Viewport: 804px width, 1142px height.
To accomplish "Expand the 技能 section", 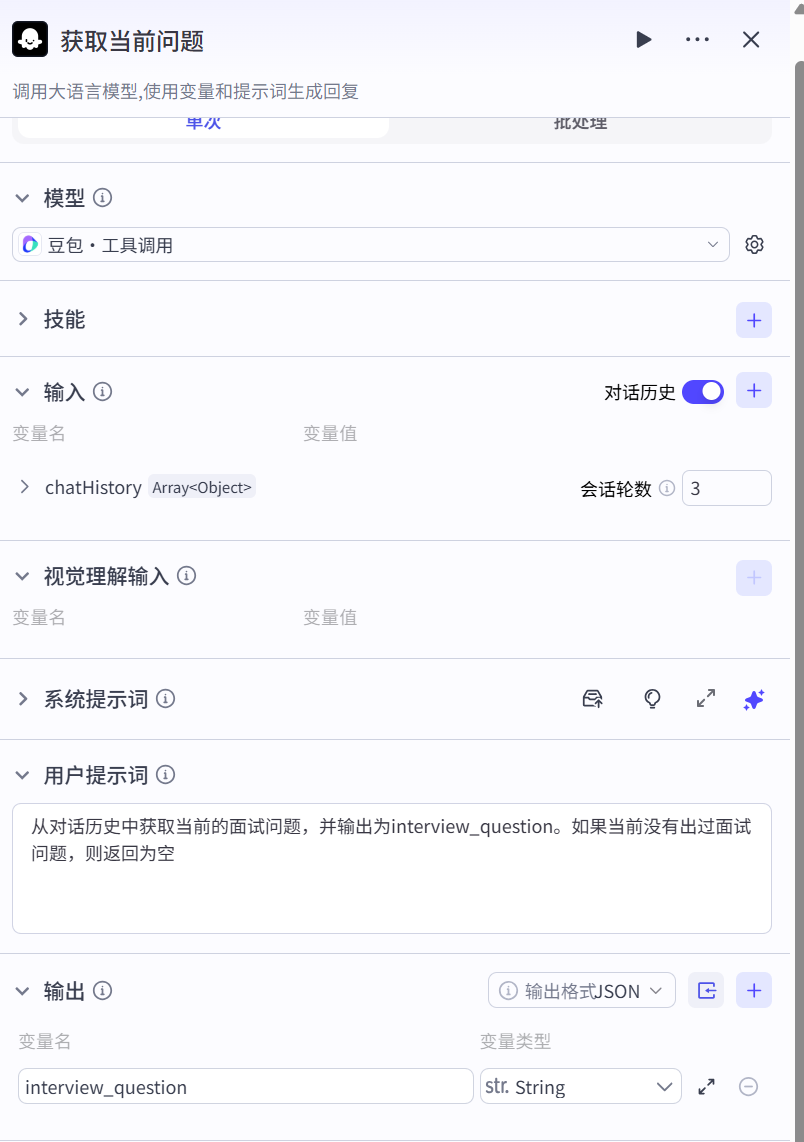I will point(24,320).
